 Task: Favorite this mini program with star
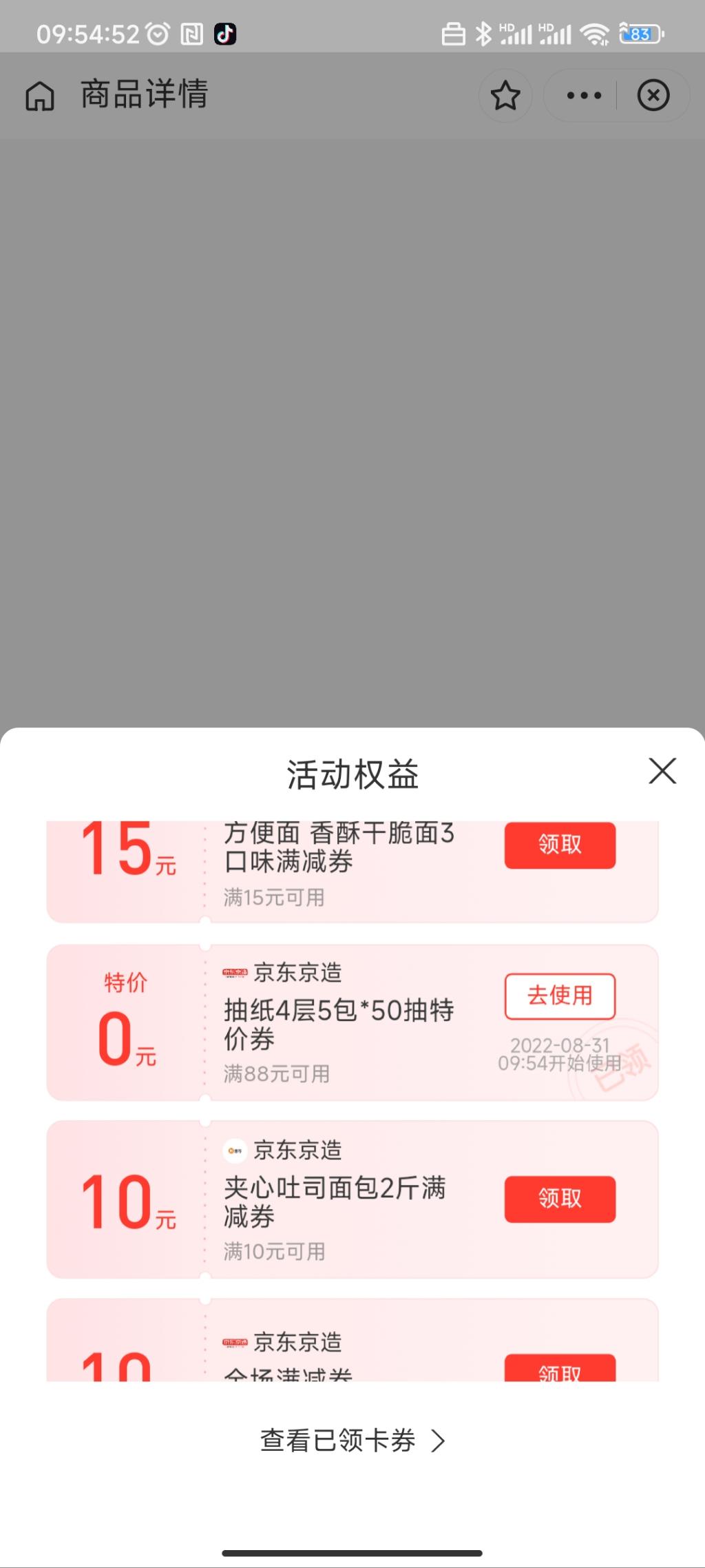505,95
